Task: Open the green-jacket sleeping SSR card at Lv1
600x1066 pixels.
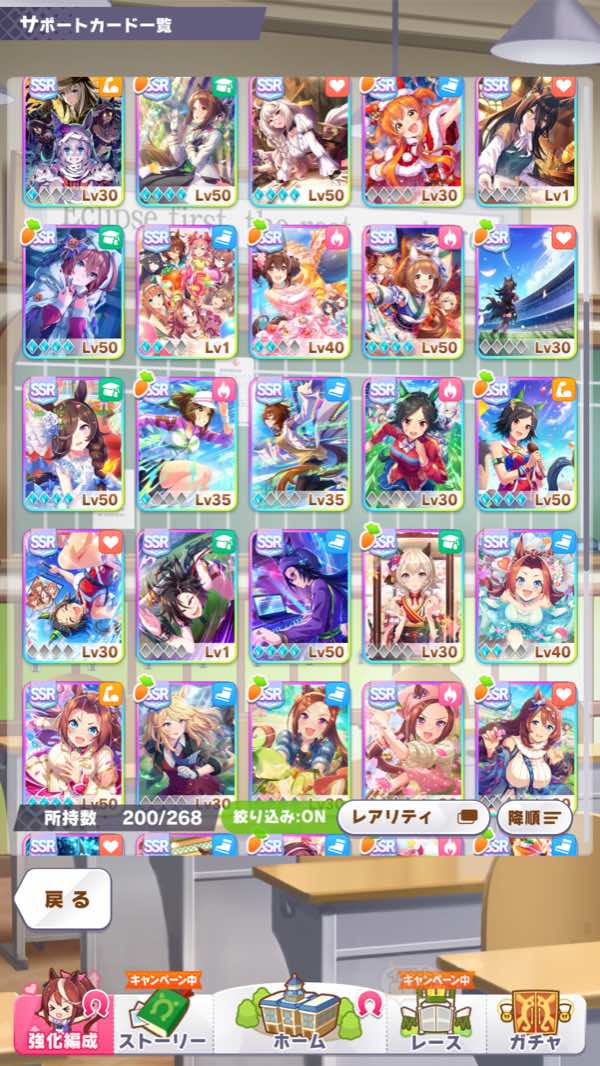Action: coord(186,596)
